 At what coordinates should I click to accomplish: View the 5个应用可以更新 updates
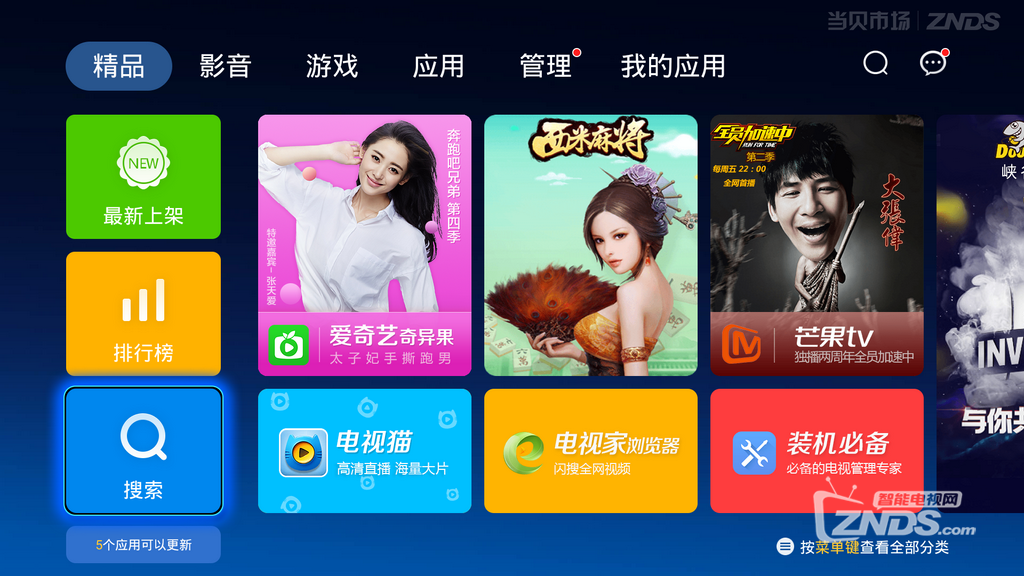click(143, 545)
